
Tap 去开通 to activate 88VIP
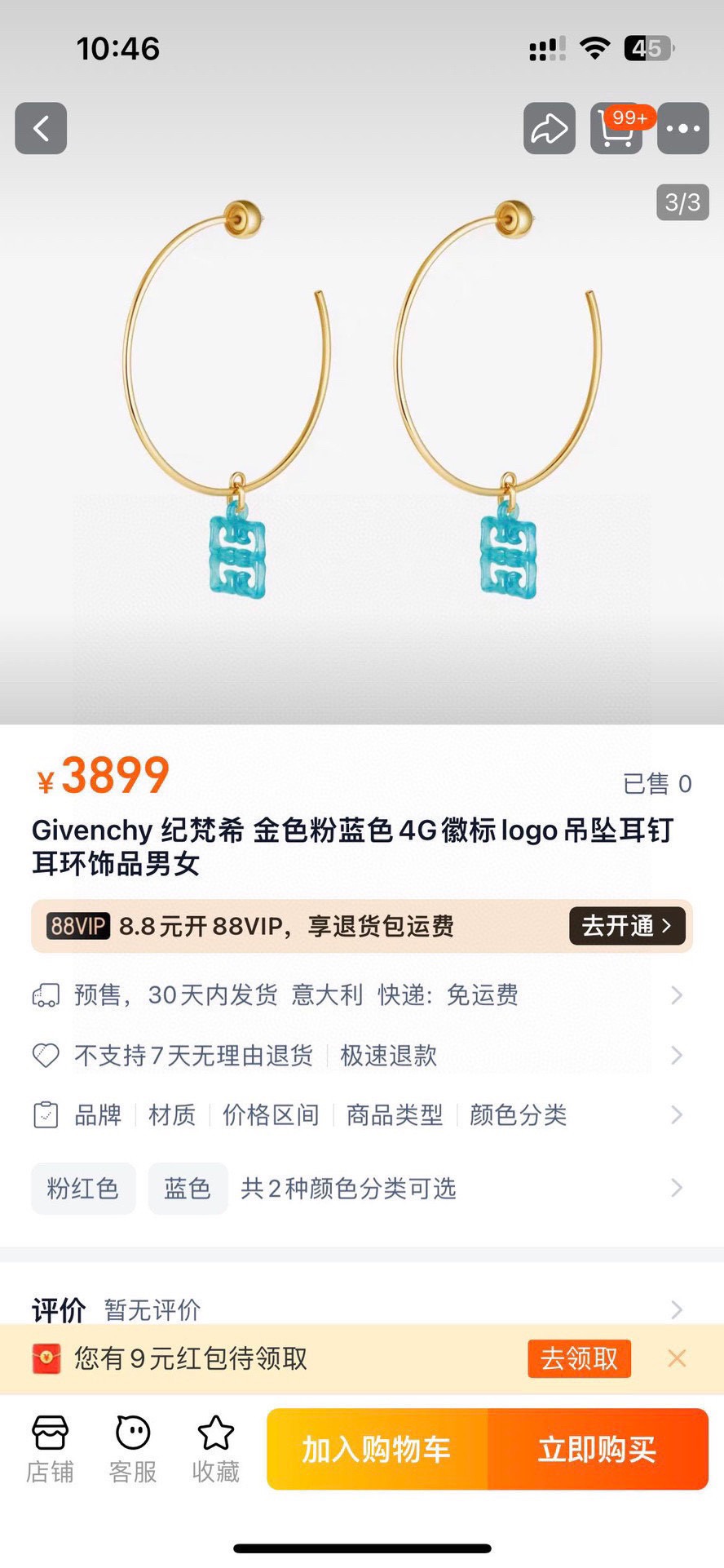[x=626, y=925]
